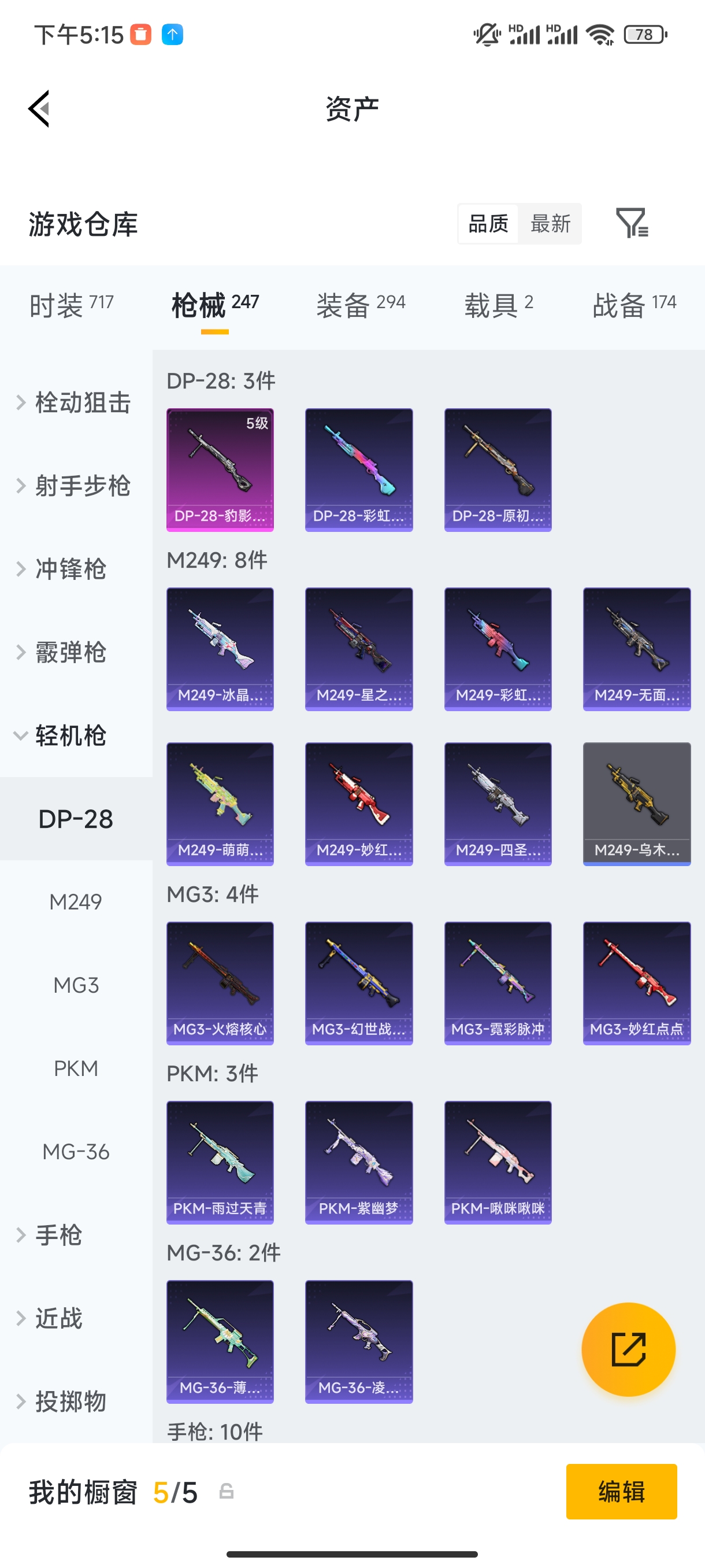This screenshot has height=1568, width=705.
Task: Switch to the 装备 tab
Action: (x=360, y=304)
